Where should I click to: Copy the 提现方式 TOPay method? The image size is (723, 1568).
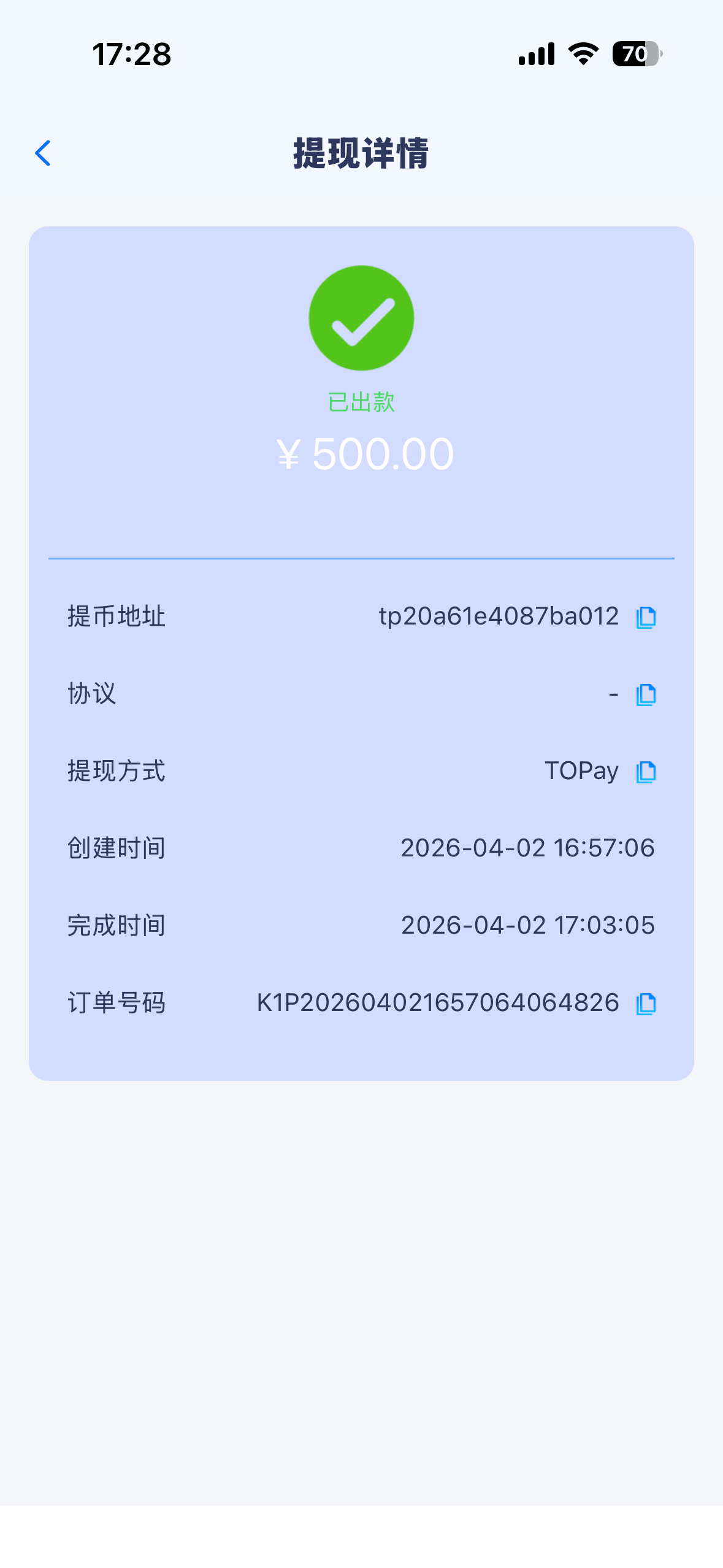point(646,772)
